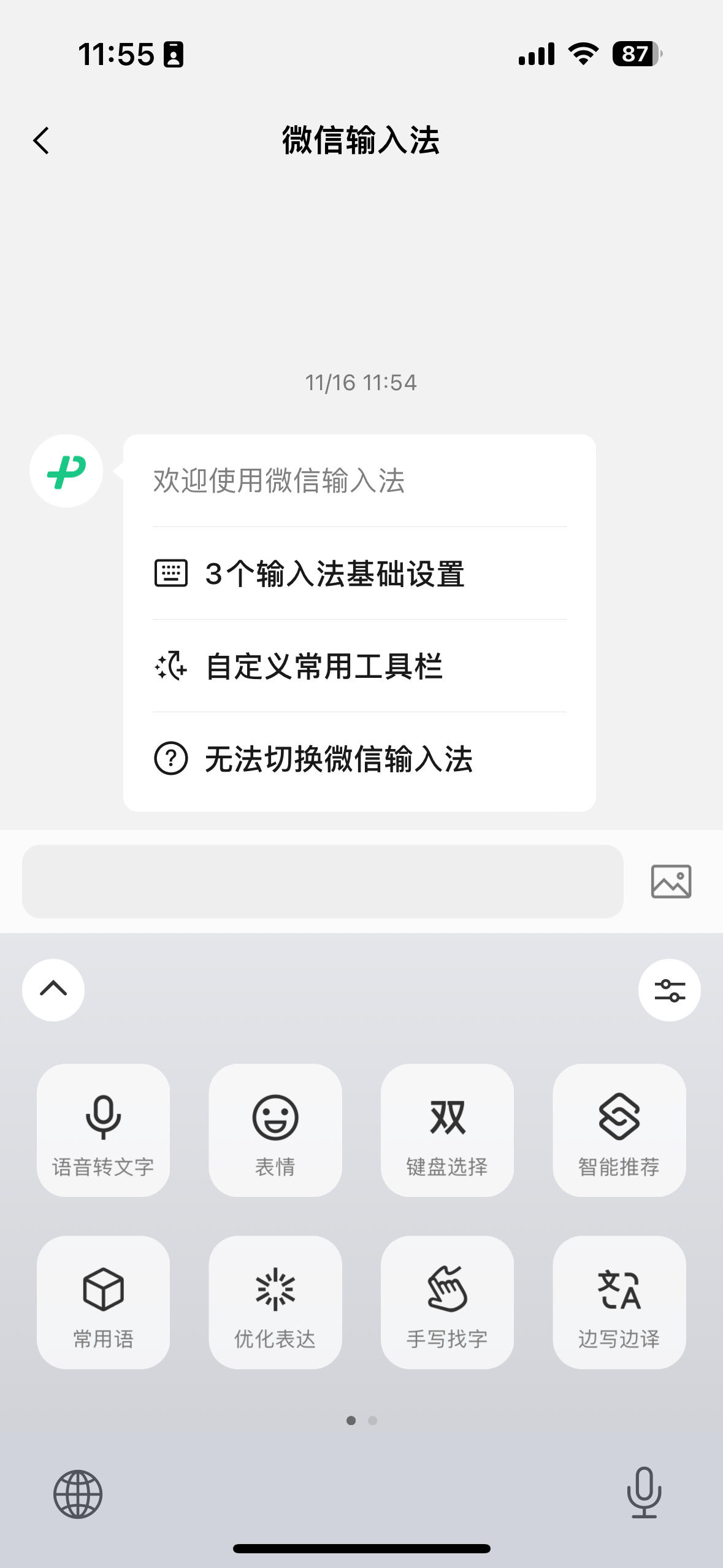This screenshot has width=723, height=1568.
Task: Tap the welcome message bubble avatar
Action: [x=65, y=471]
